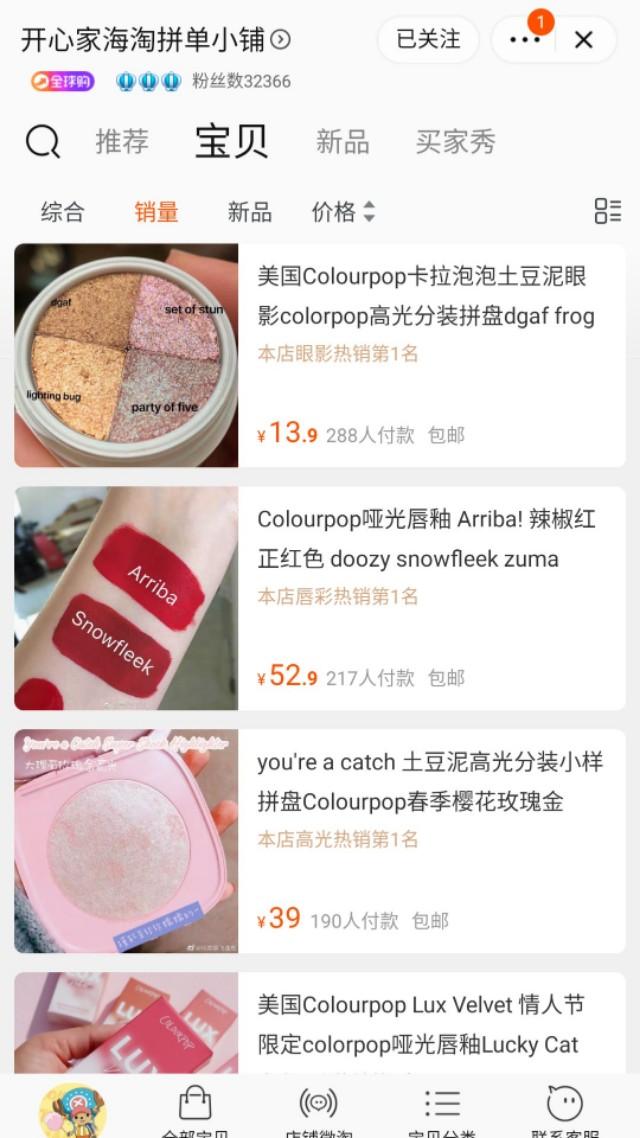Tap the 已关注 follow button

[x=428, y=40]
